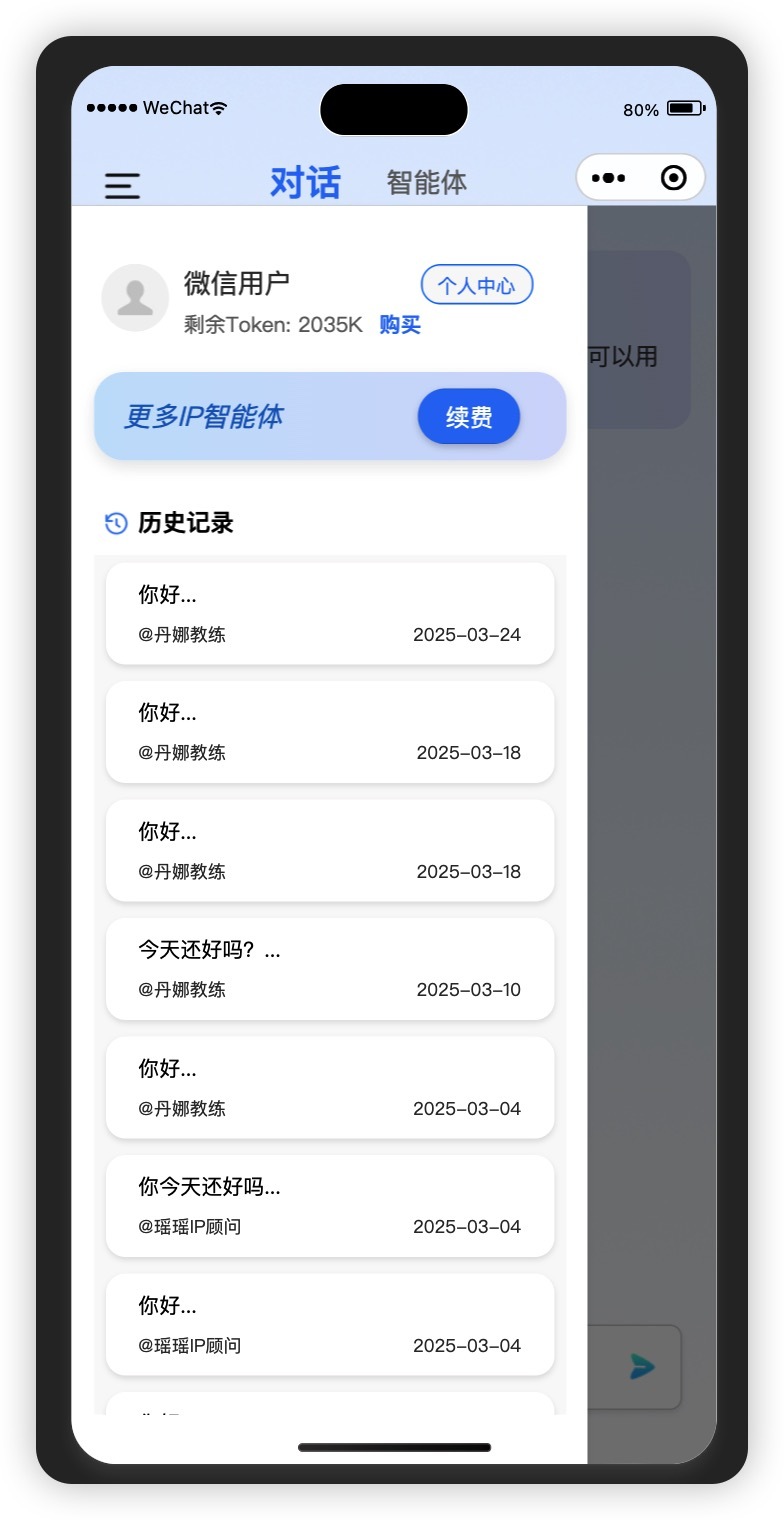Screen dimensions: 784x1520
Task: Switch to the 智能体 tab
Action: tap(427, 183)
